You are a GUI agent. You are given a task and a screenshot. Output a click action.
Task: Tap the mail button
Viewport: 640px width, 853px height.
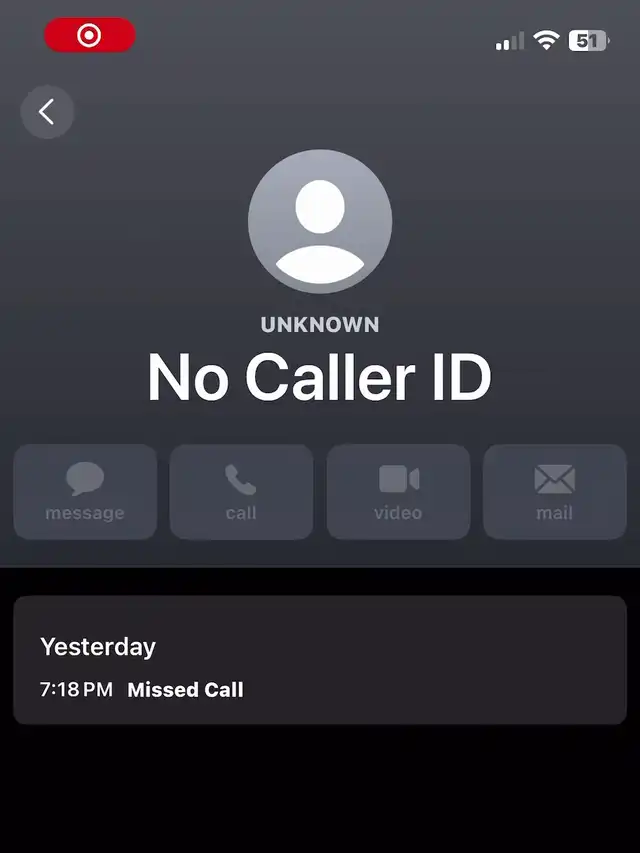click(554, 492)
